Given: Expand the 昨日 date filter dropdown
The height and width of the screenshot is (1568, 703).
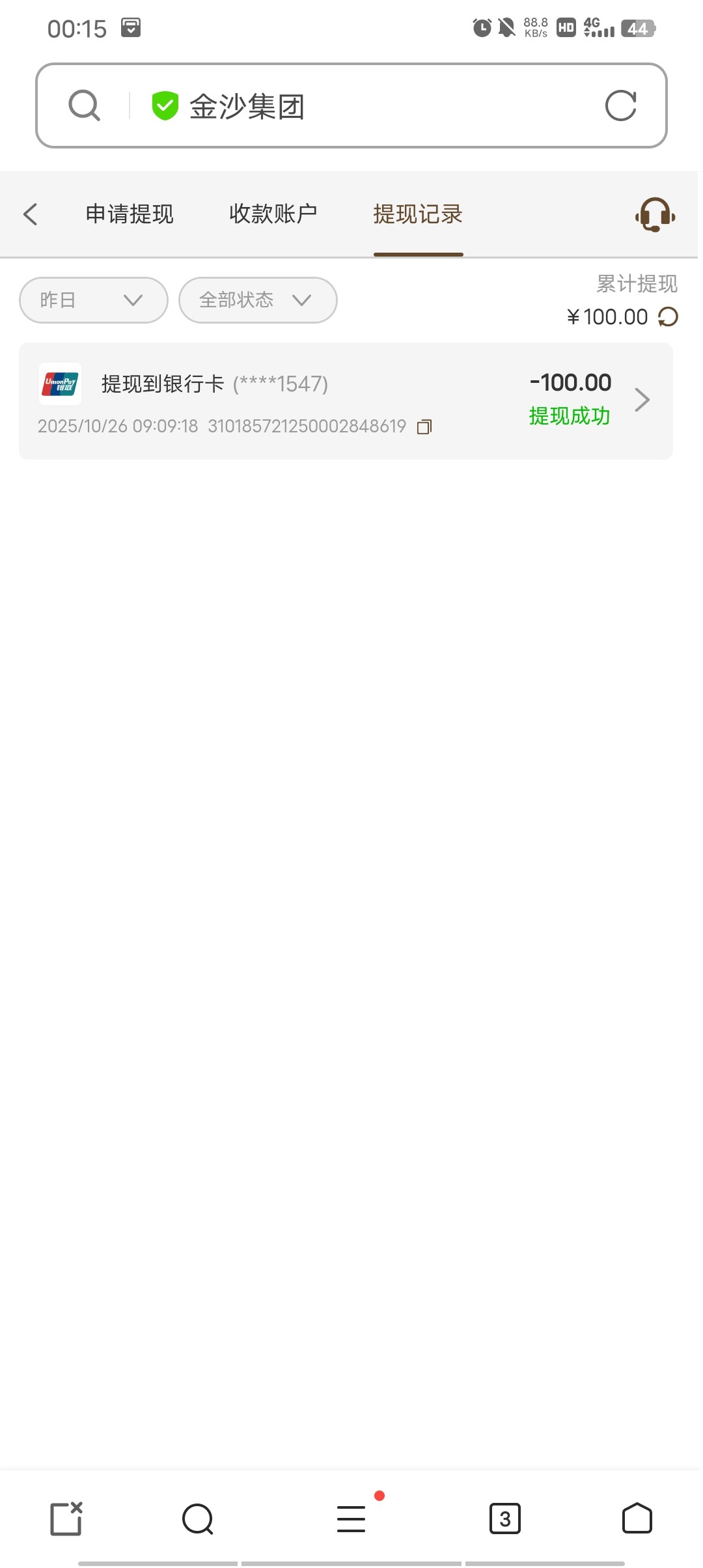Looking at the screenshot, I should point(94,300).
